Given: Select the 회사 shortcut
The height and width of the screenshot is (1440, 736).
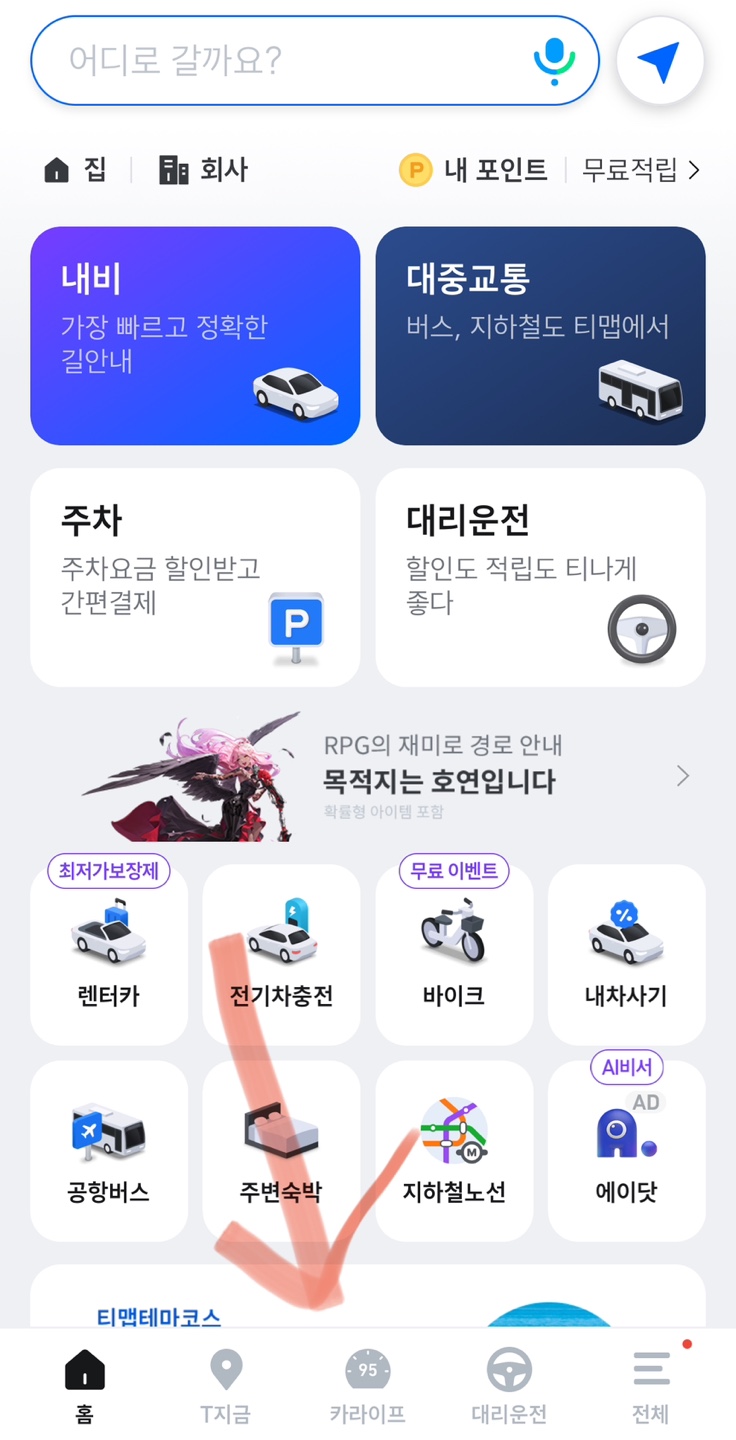Looking at the screenshot, I should point(203,170).
